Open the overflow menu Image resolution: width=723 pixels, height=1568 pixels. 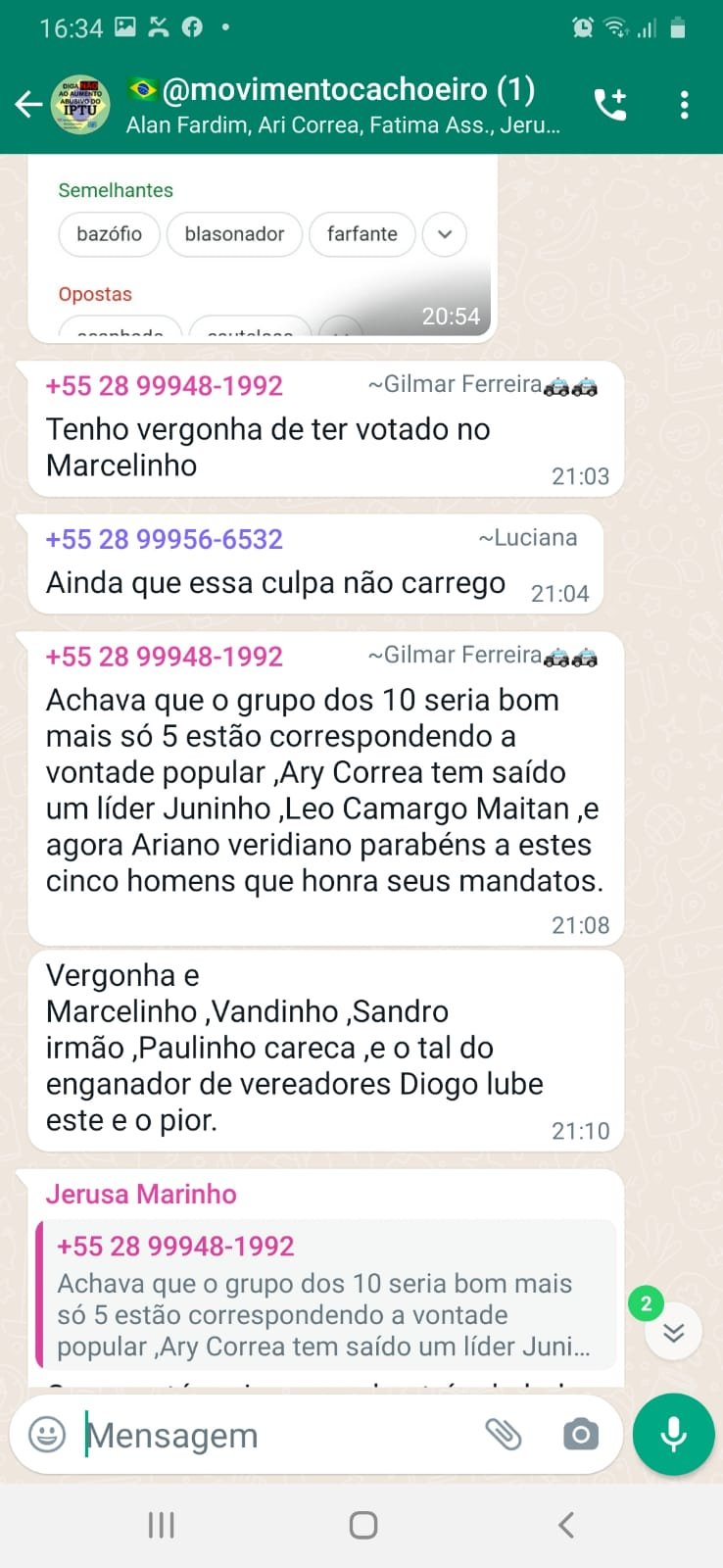684,104
